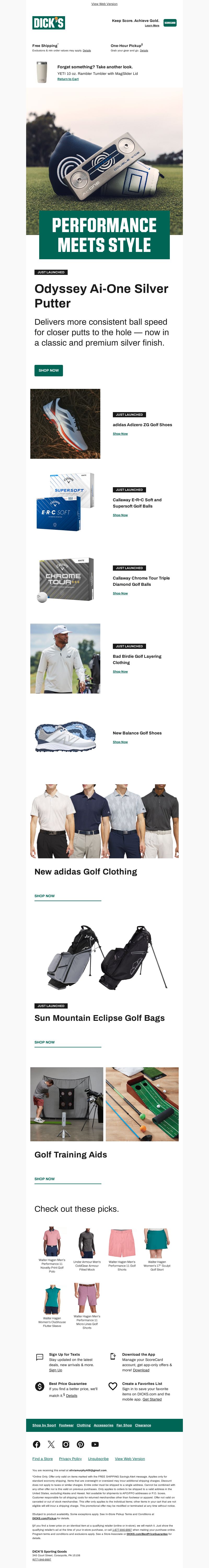Image resolution: width=209 pixels, height=1568 pixels.
Task: Shop Now for New Balance Golf Shoes
Action: click(x=120, y=742)
